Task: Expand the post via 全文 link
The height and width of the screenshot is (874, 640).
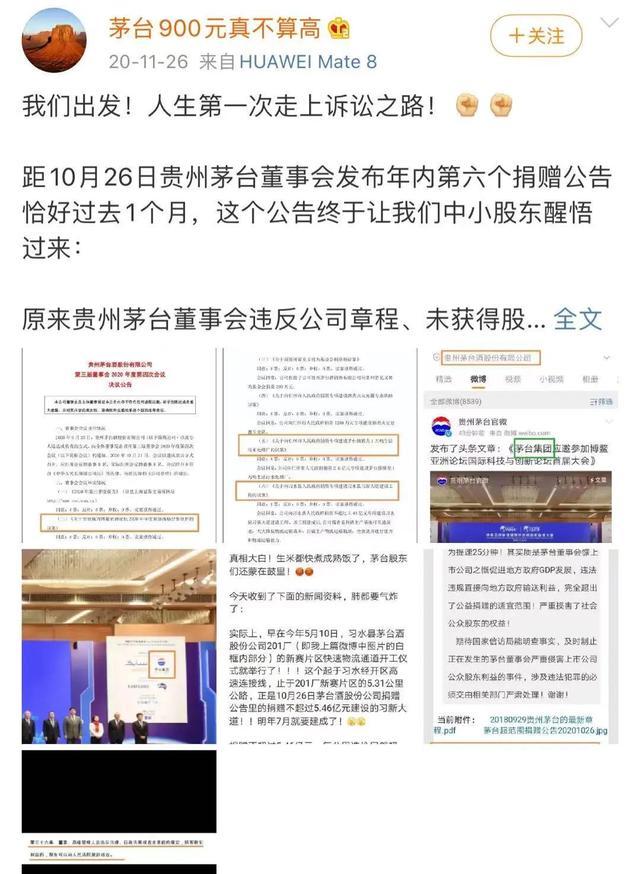Action: pyautogui.click(x=578, y=318)
